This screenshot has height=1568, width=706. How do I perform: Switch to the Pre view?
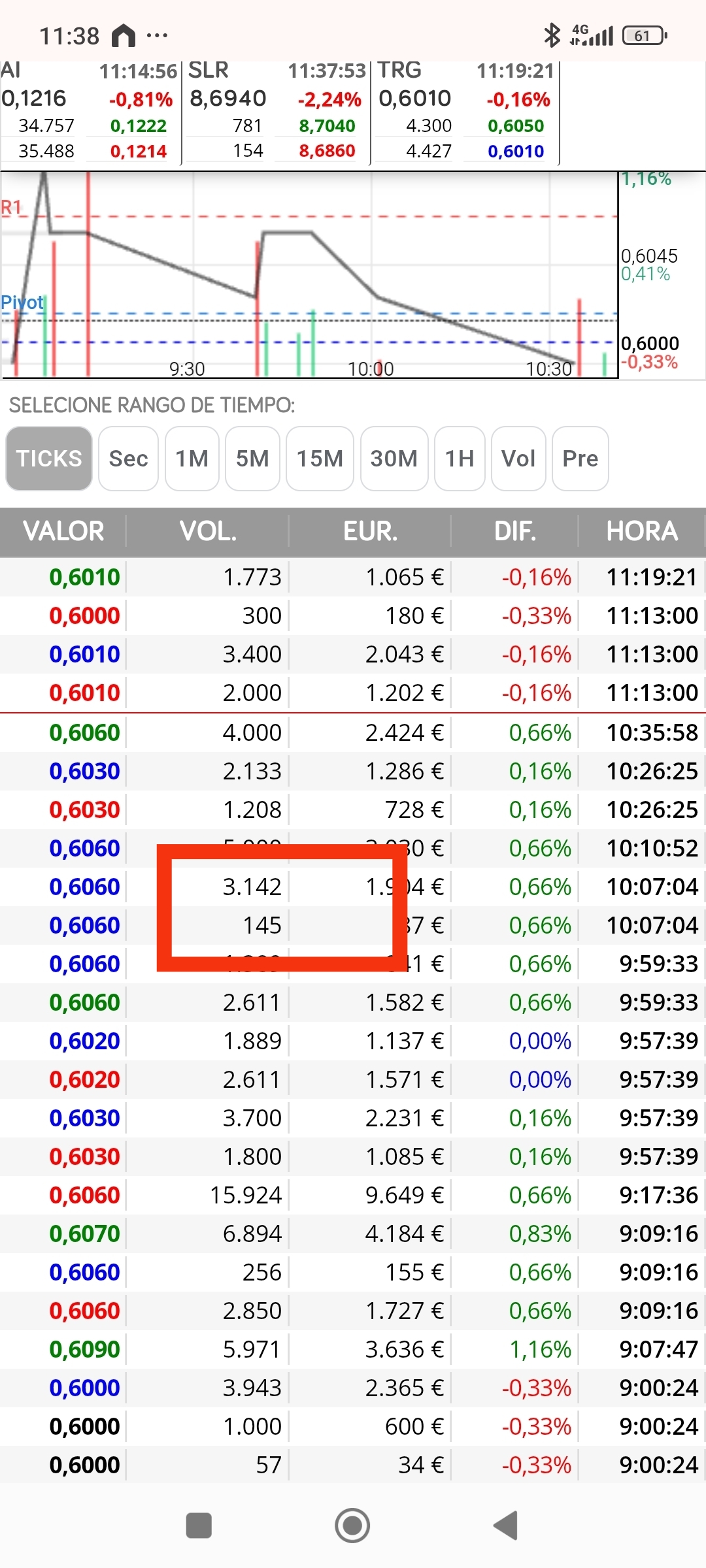pos(580,459)
